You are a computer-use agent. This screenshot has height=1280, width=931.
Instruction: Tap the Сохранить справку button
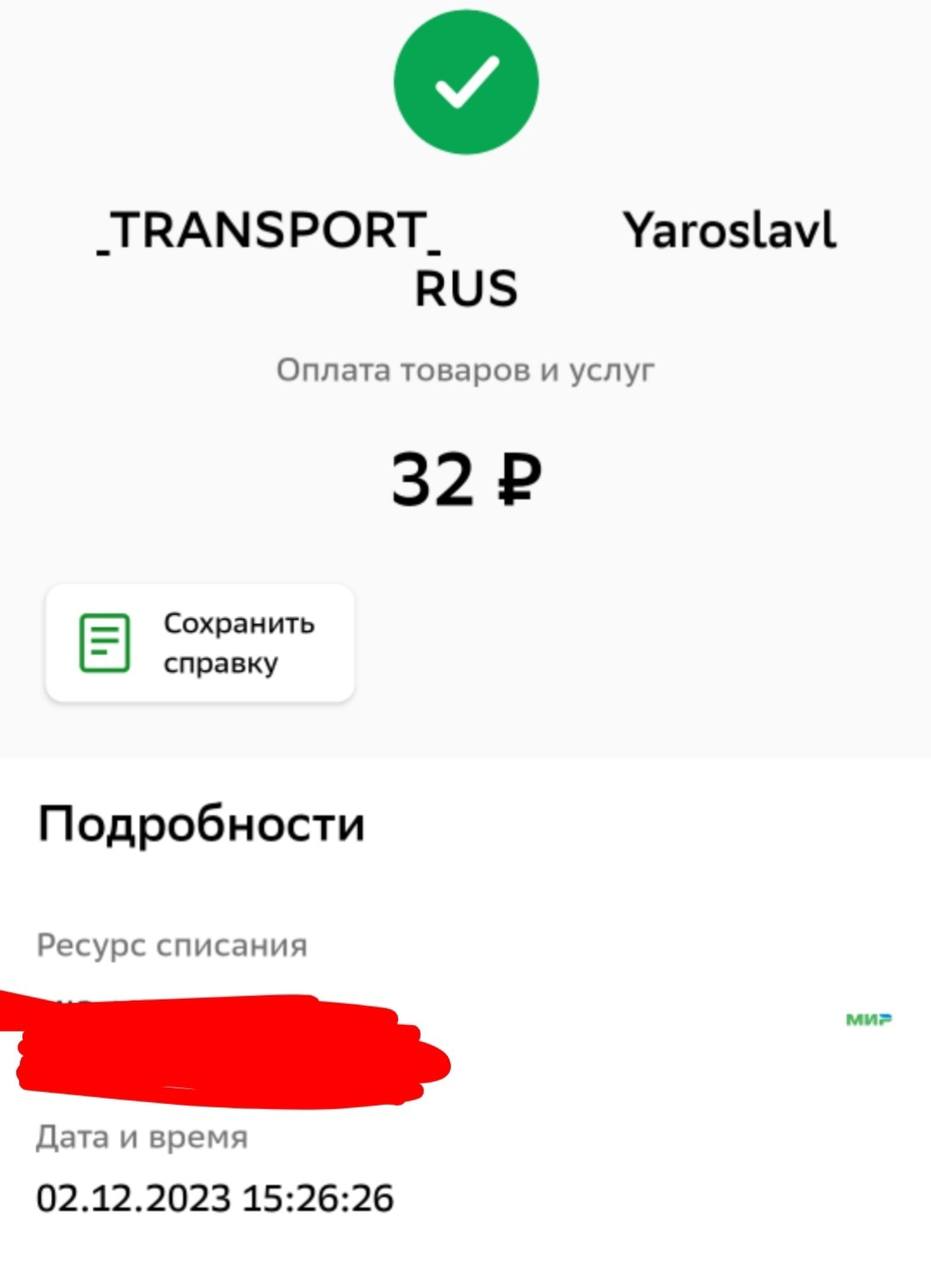[x=200, y=643]
